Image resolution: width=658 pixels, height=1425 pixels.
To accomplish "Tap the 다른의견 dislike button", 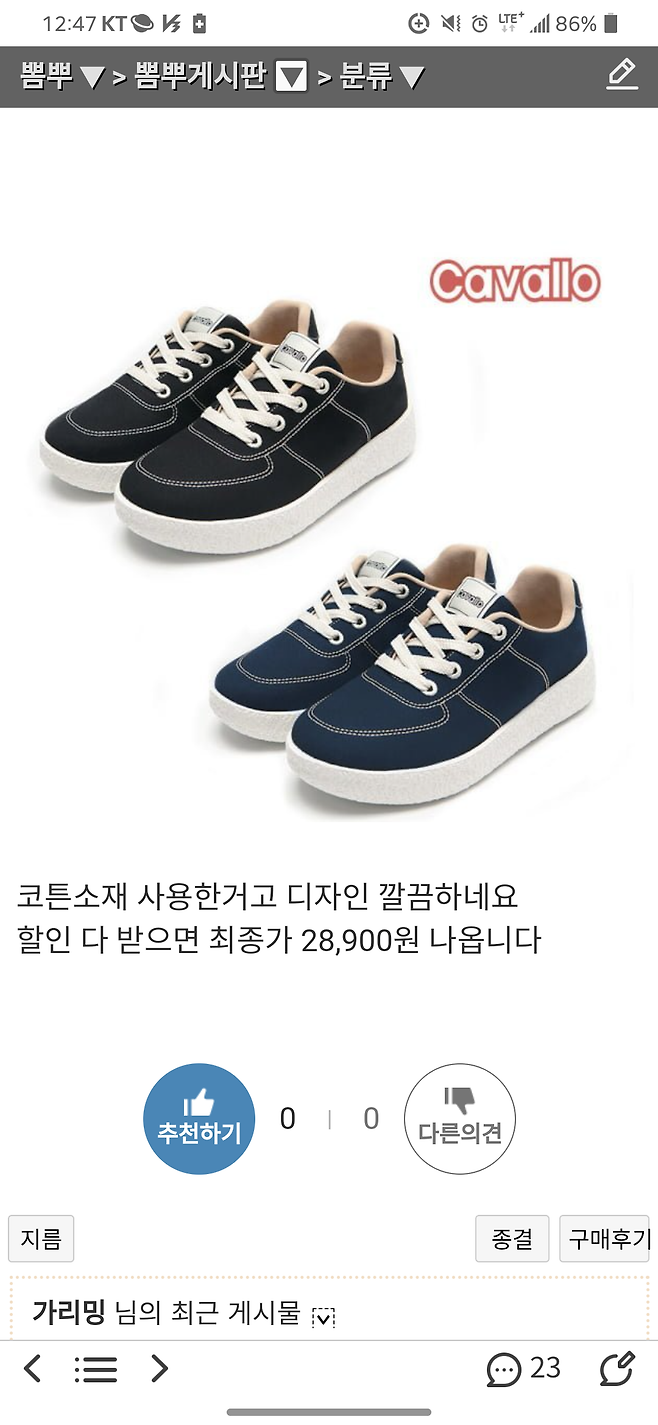I will [x=459, y=1118].
